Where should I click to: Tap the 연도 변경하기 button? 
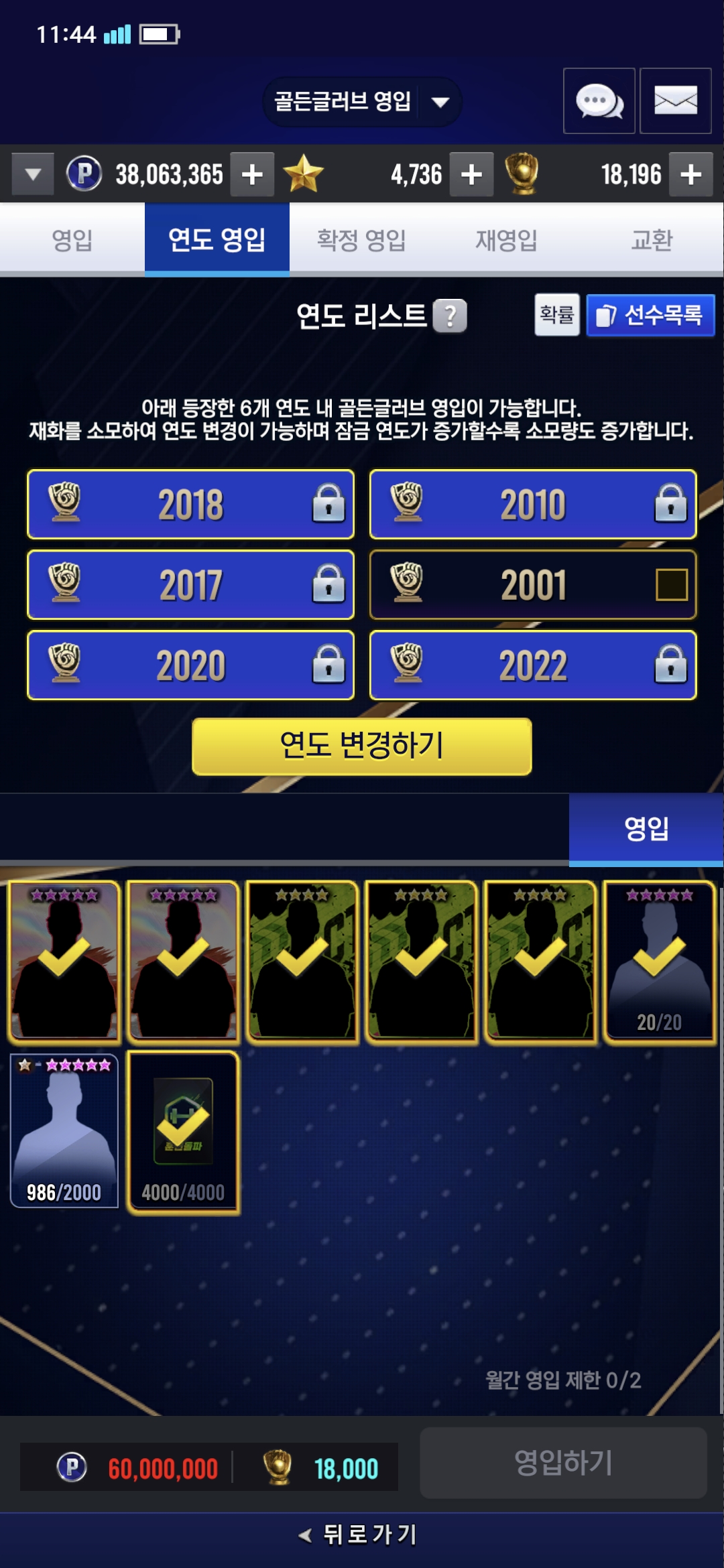pyautogui.click(x=362, y=746)
